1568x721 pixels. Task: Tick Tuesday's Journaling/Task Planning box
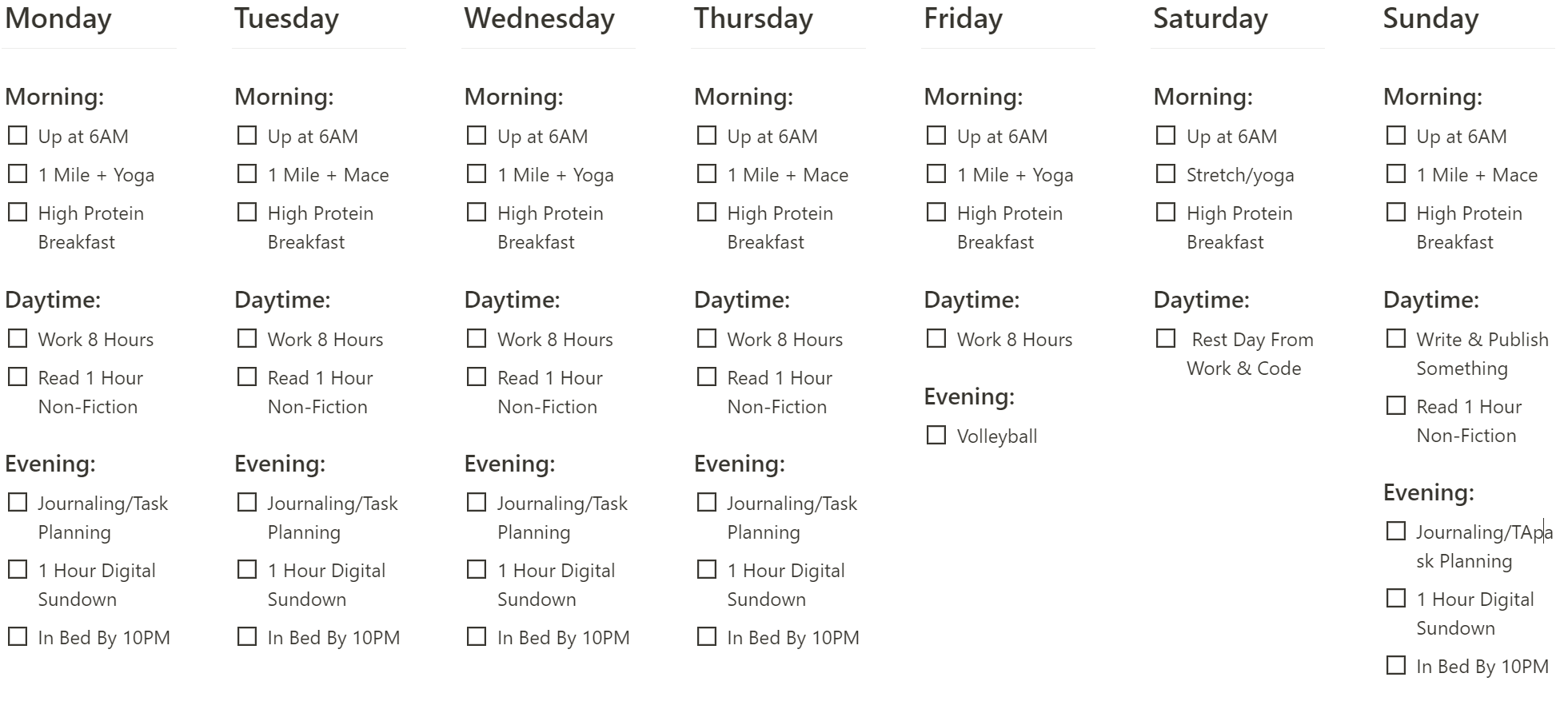tap(247, 502)
